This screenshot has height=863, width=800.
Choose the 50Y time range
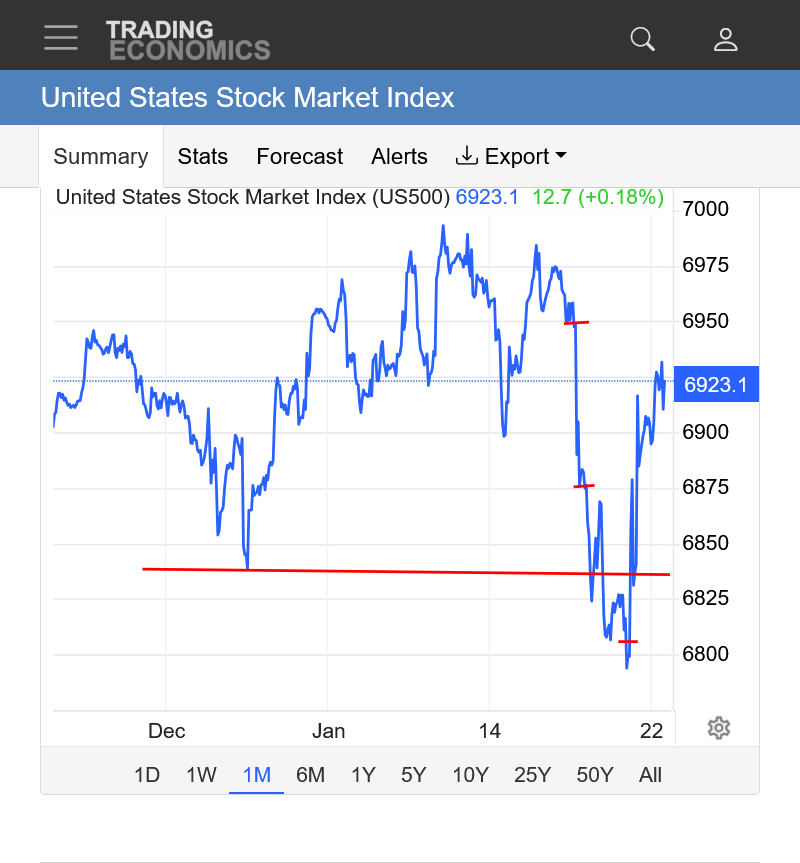click(x=595, y=775)
